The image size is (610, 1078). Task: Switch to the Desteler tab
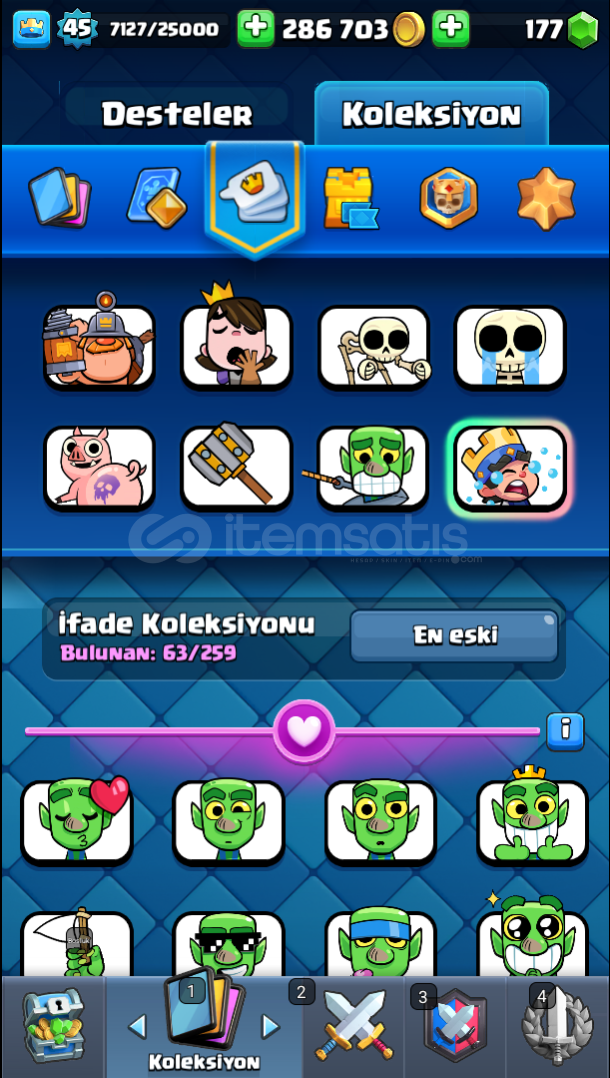(177, 114)
